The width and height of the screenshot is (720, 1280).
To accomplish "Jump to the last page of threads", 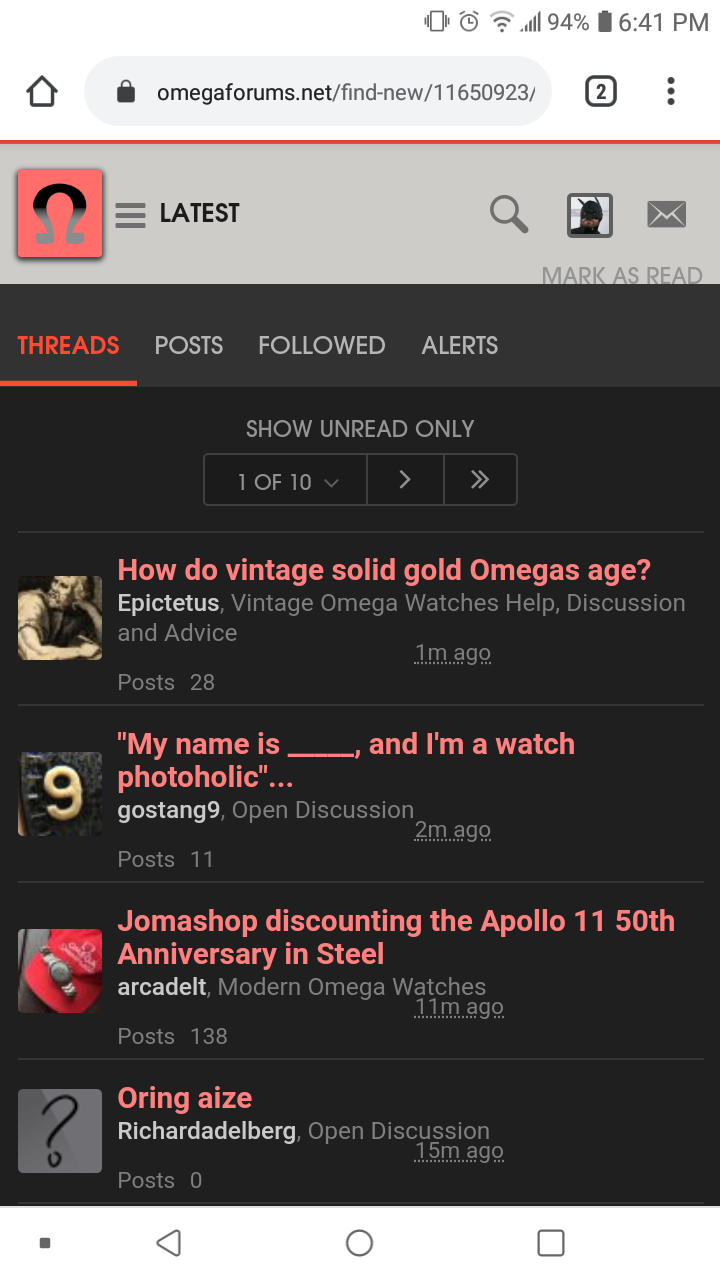I will [x=480, y=481].
